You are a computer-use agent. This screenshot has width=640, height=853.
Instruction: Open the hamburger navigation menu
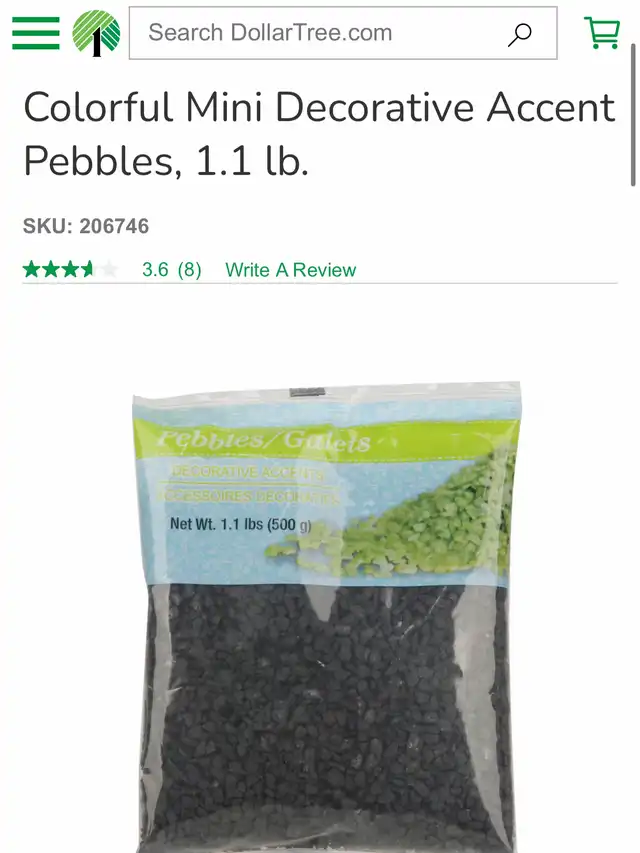pyautogui.click(x=36, y=32)
